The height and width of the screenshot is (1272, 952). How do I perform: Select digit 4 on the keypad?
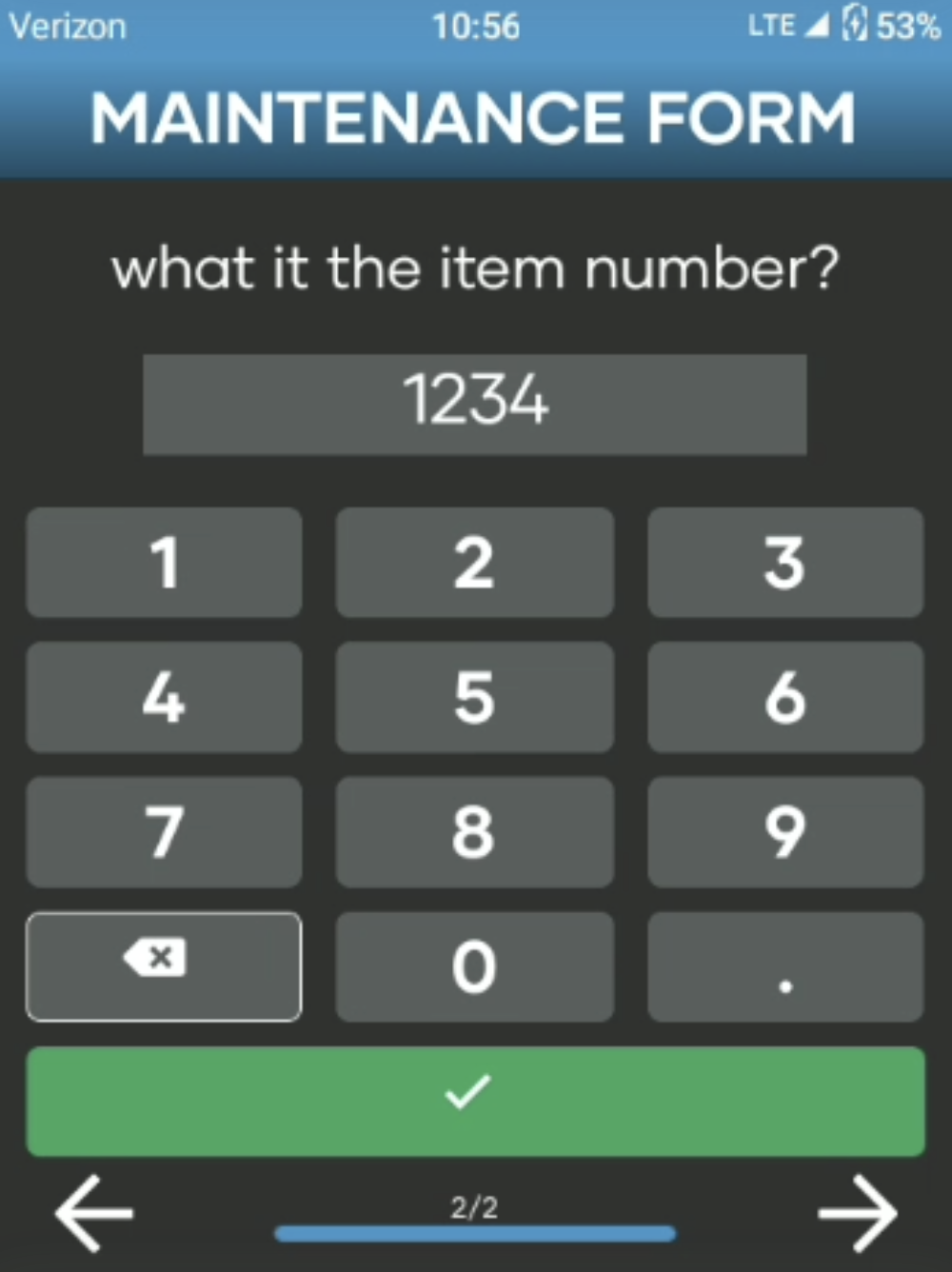pyautogui.click(x=164, y=697)
